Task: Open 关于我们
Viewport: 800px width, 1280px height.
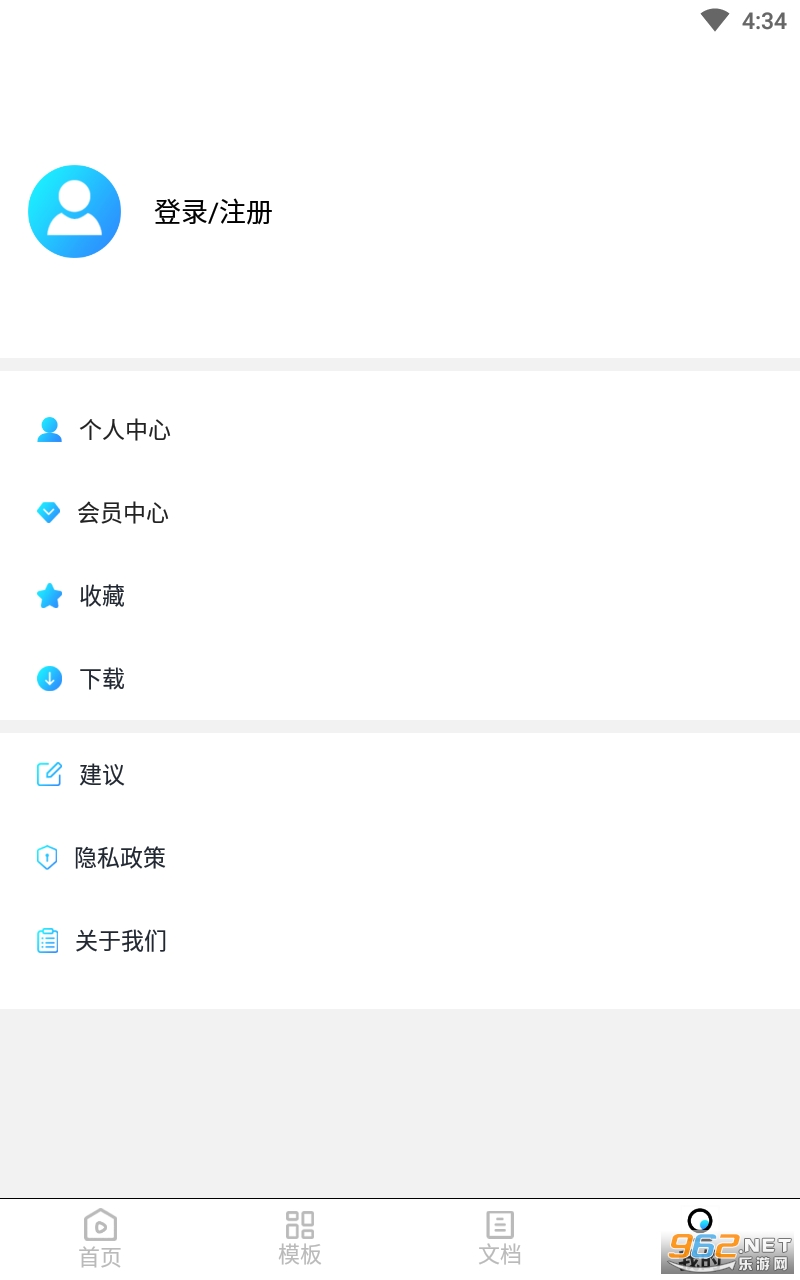Action: pyautogui.click(x=400, y=941)
